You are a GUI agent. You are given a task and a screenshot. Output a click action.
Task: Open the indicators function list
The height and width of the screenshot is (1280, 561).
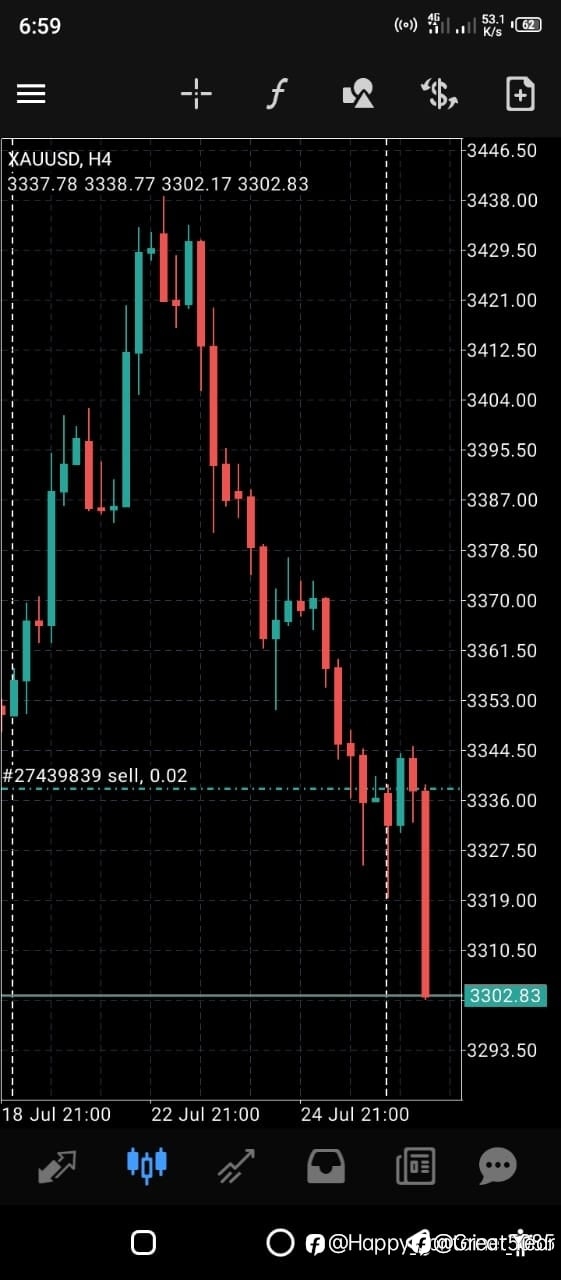277,94
